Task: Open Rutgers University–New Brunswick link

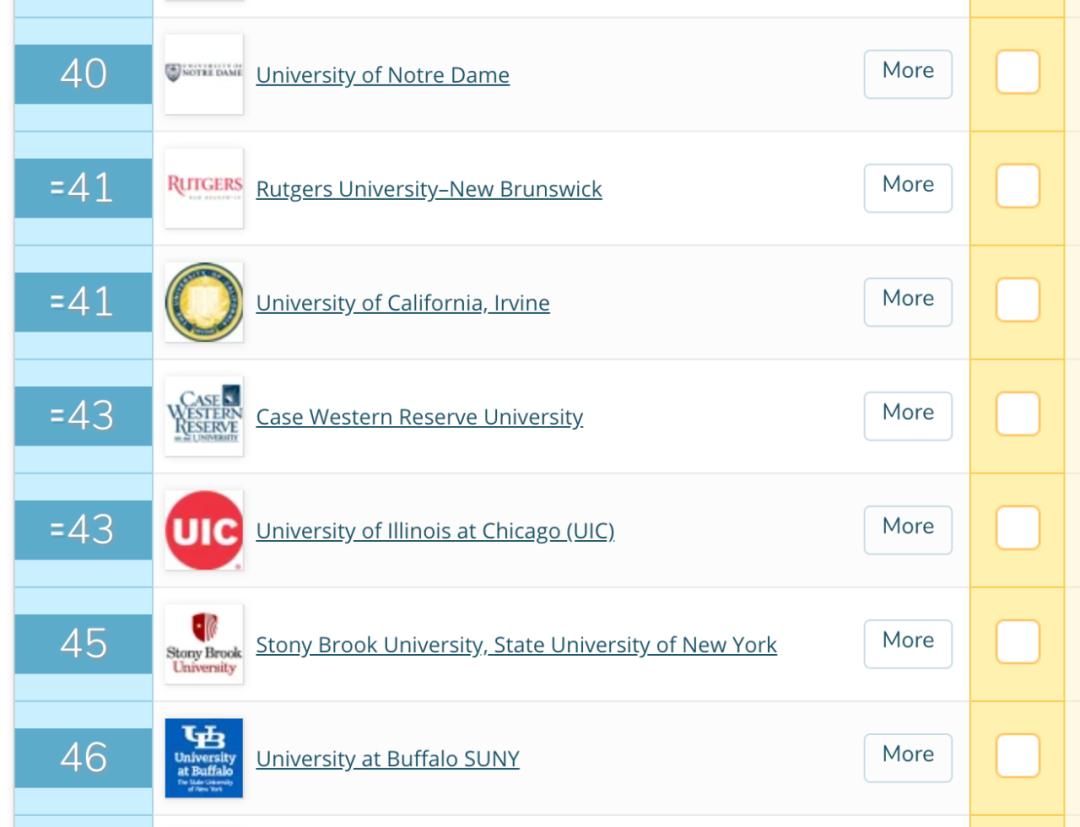Action: point(428,189)
